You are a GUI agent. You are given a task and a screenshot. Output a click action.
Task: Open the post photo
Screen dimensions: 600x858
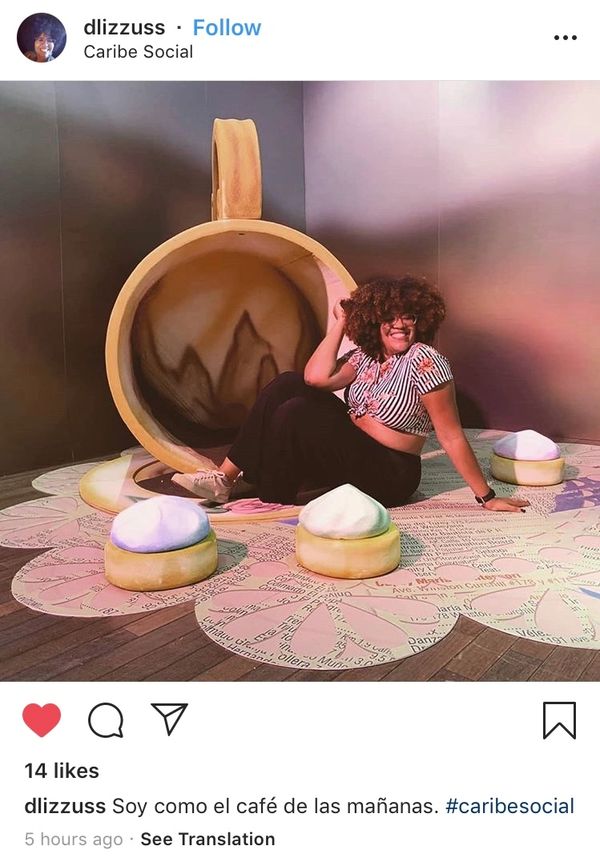[300, 380]
